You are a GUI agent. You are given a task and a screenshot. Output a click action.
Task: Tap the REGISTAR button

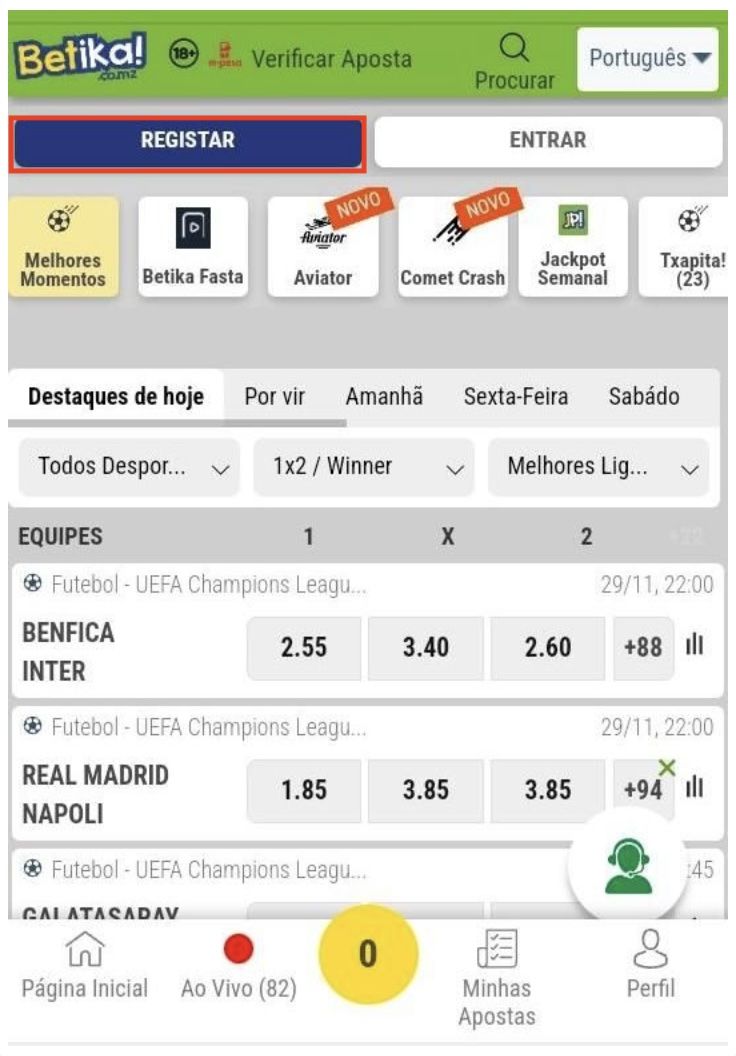(x=187, y=141)
